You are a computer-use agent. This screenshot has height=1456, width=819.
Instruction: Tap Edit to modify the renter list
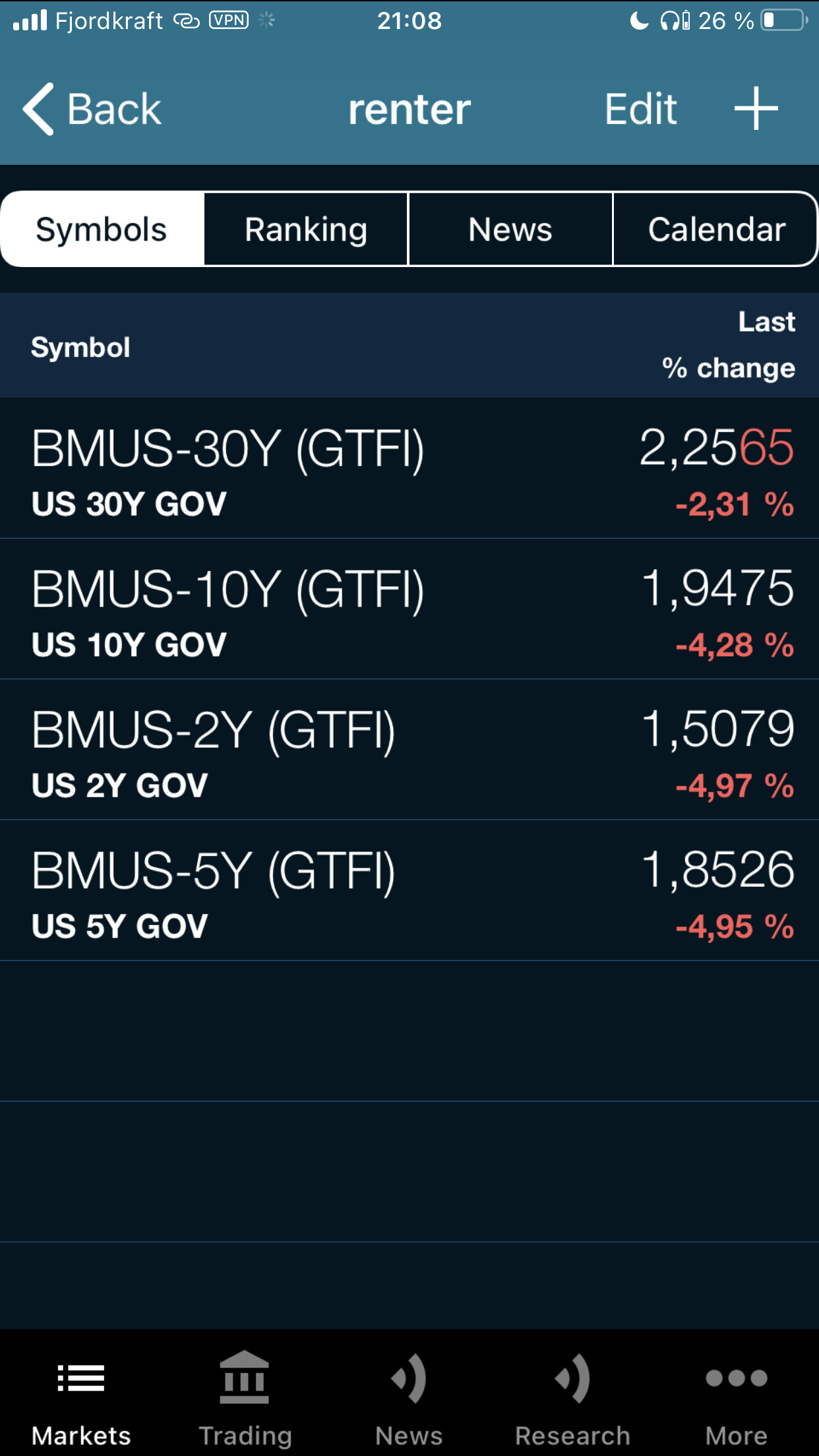pyautogui.click(x=641, y=109)
